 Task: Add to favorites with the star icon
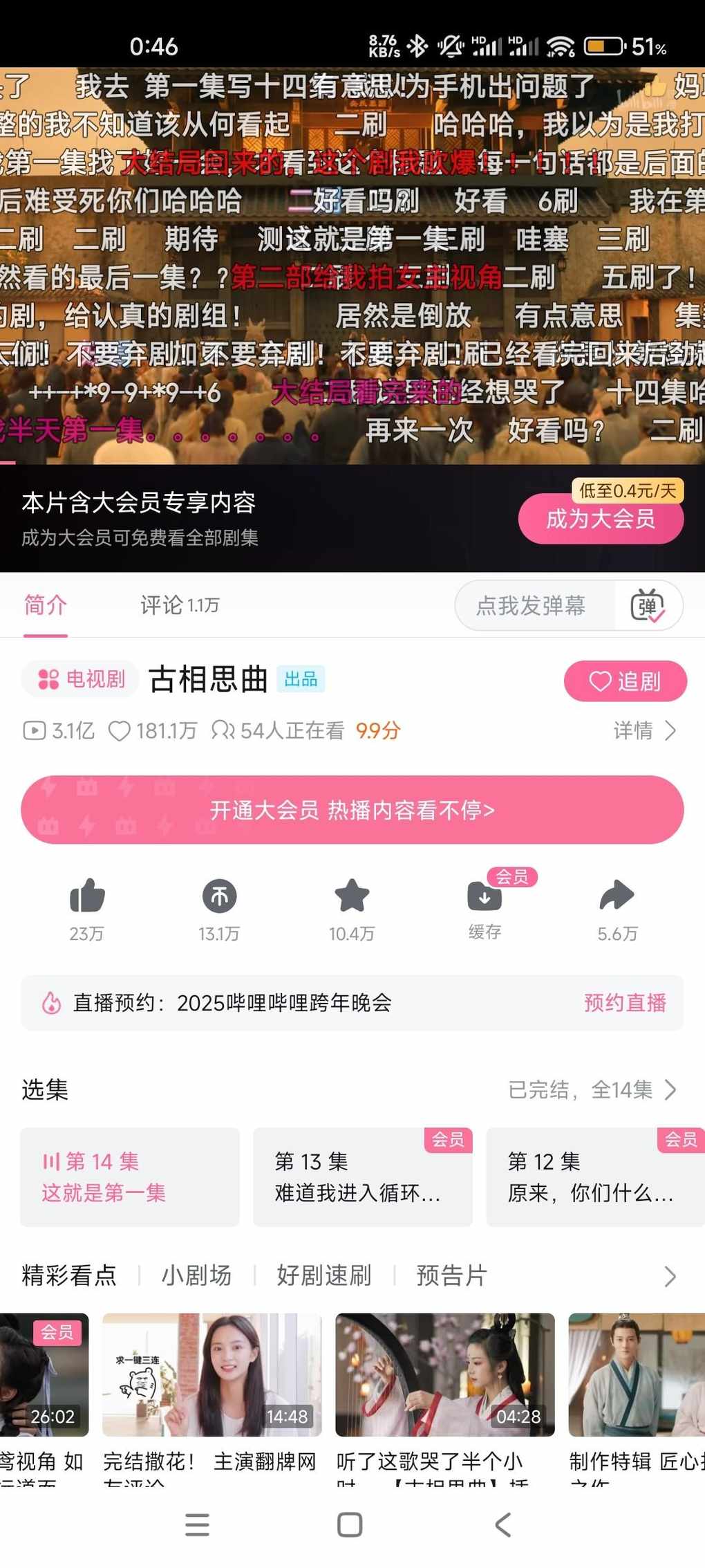point(352,896)
